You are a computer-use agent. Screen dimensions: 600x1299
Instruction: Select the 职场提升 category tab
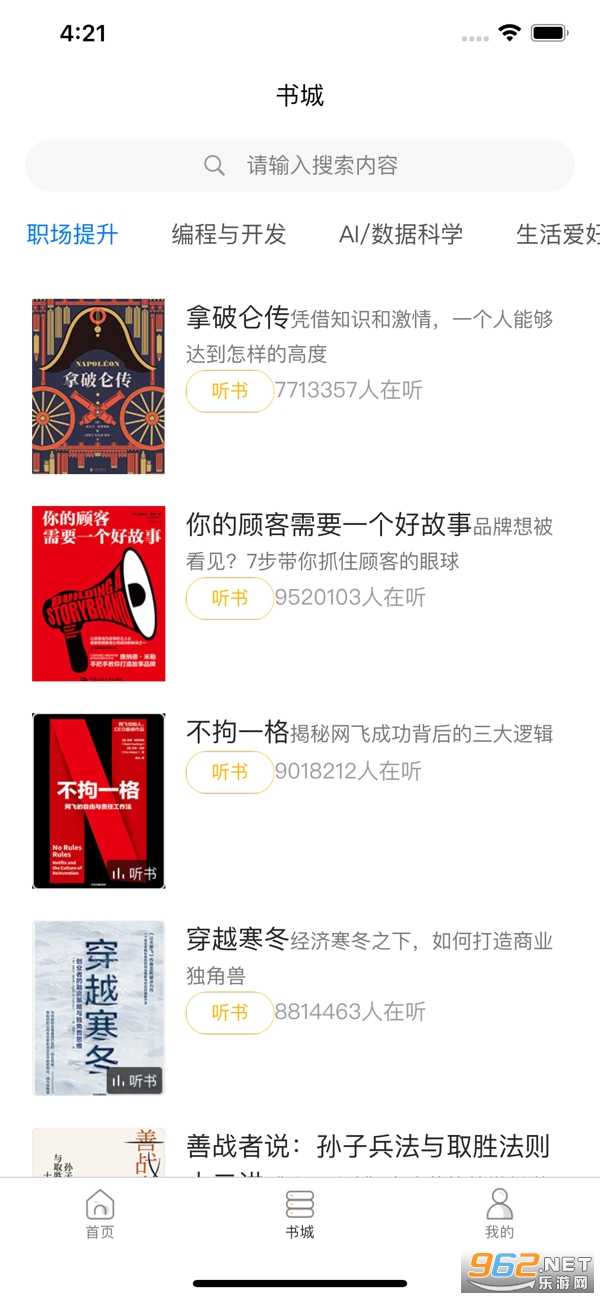tap(72, 235)
